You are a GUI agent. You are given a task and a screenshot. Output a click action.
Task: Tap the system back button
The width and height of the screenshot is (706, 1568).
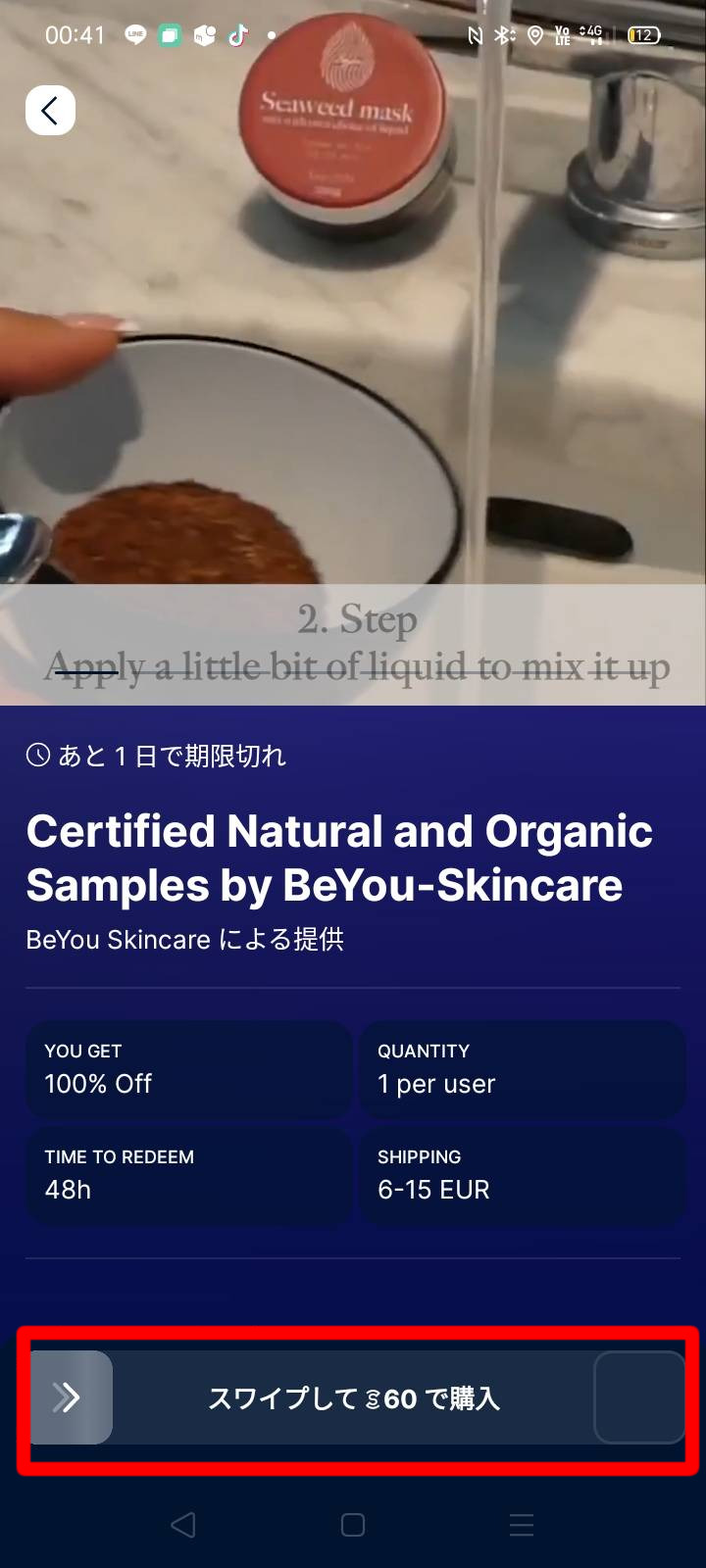tap(183, 1524)
